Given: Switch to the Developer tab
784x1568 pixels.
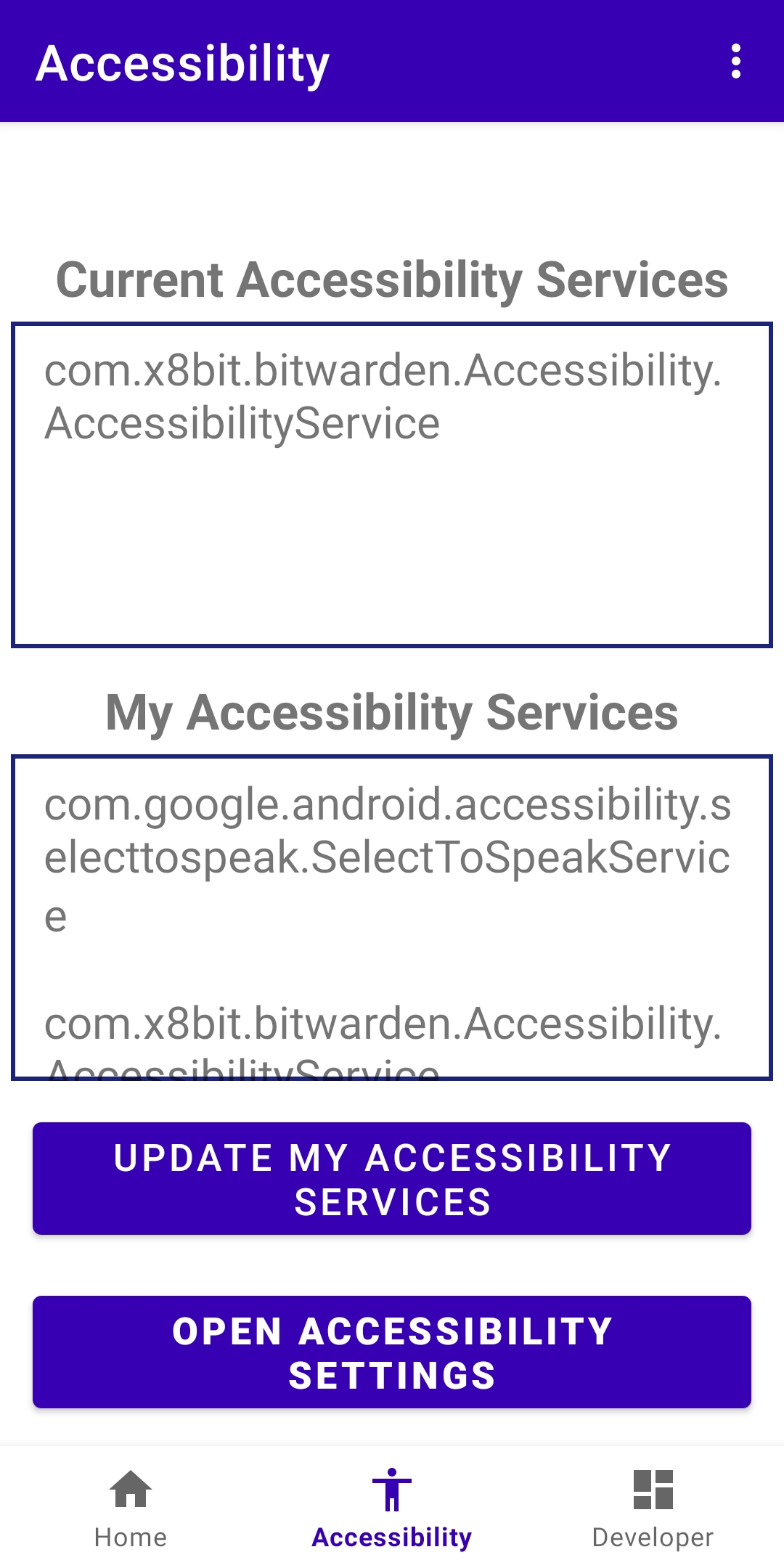Looking at the screenshot, I should pyautogui.click(x=653, y=1508).
